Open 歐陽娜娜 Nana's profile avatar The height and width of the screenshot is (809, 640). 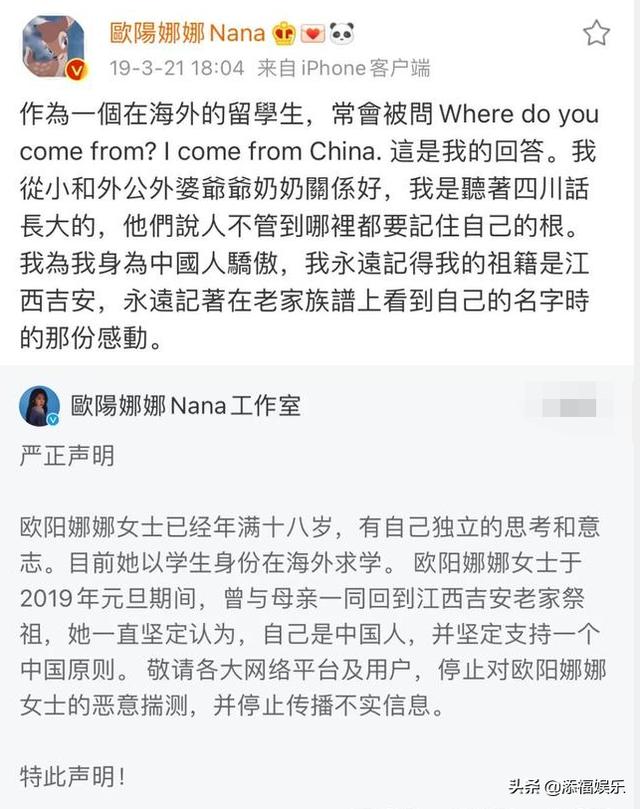click(53, 47)
